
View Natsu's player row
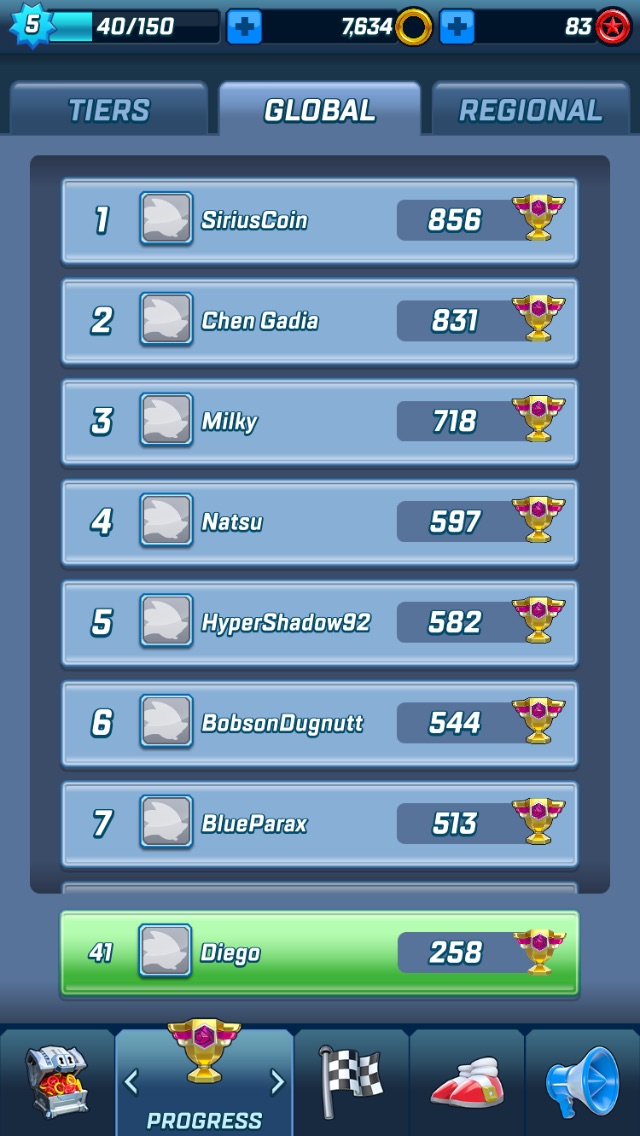click(320, 522)
